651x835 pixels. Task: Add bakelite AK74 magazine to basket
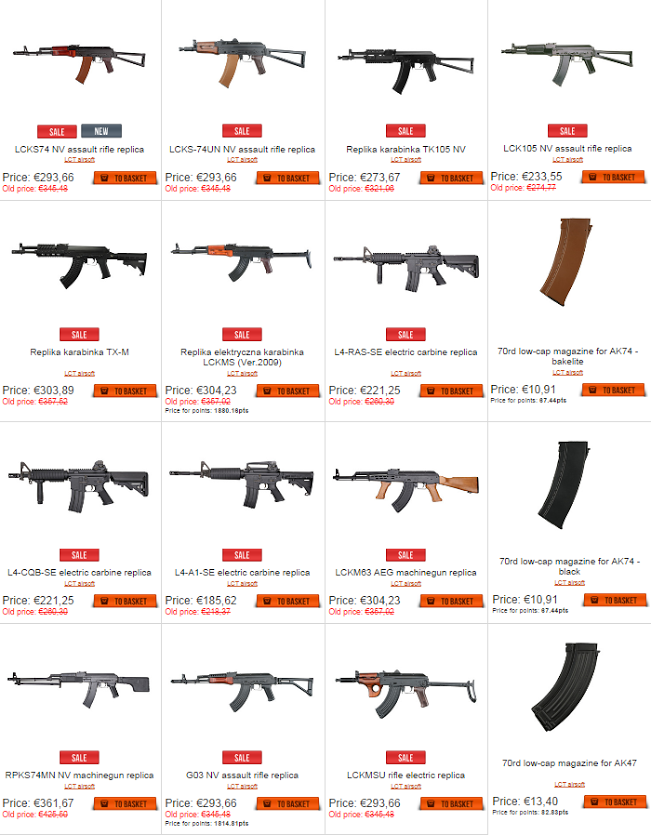614,390
